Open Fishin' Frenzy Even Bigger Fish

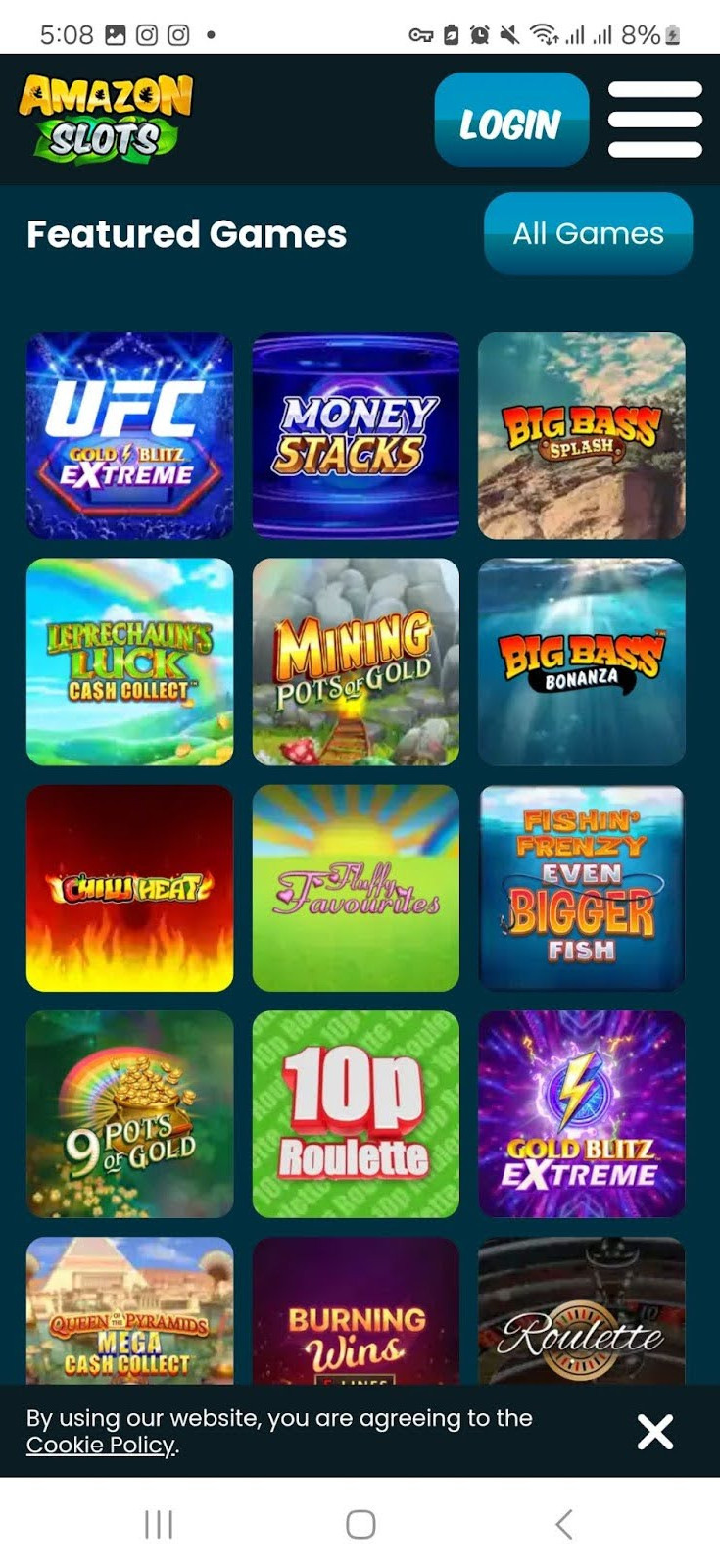coord(581,888)
